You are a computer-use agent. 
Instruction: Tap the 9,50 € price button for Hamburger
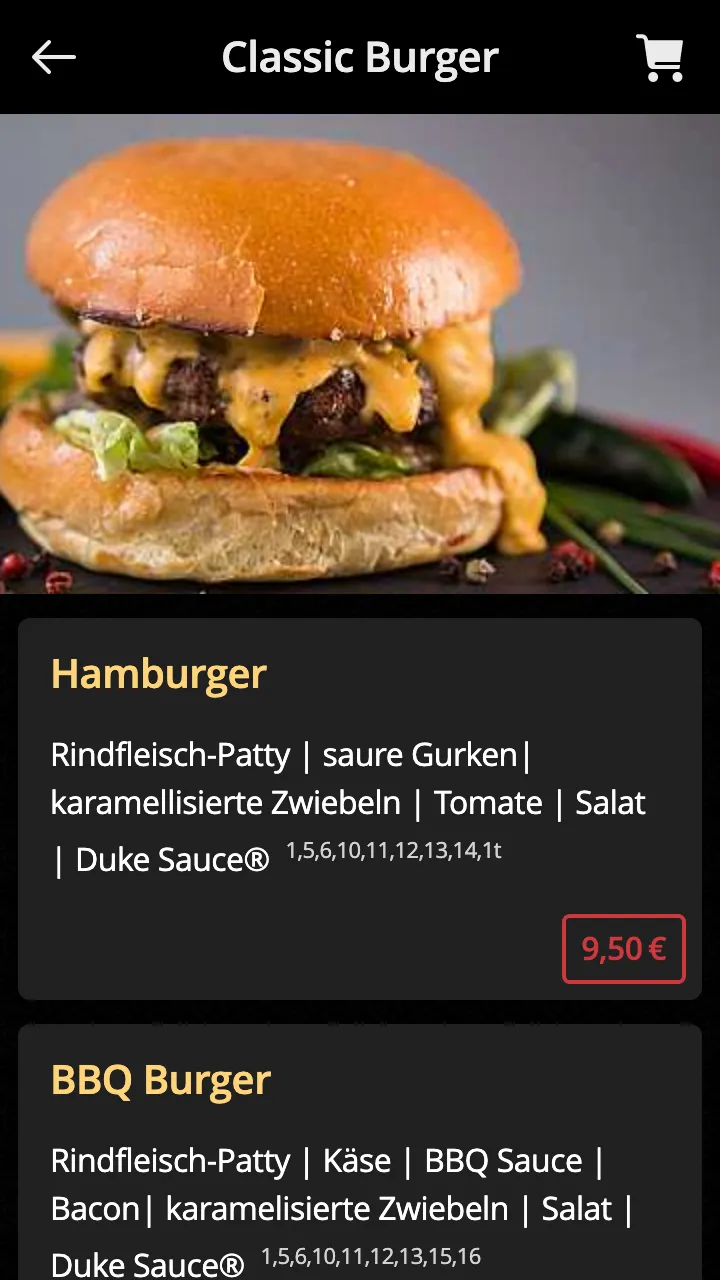pyautogui.click(x=624, y=948)
